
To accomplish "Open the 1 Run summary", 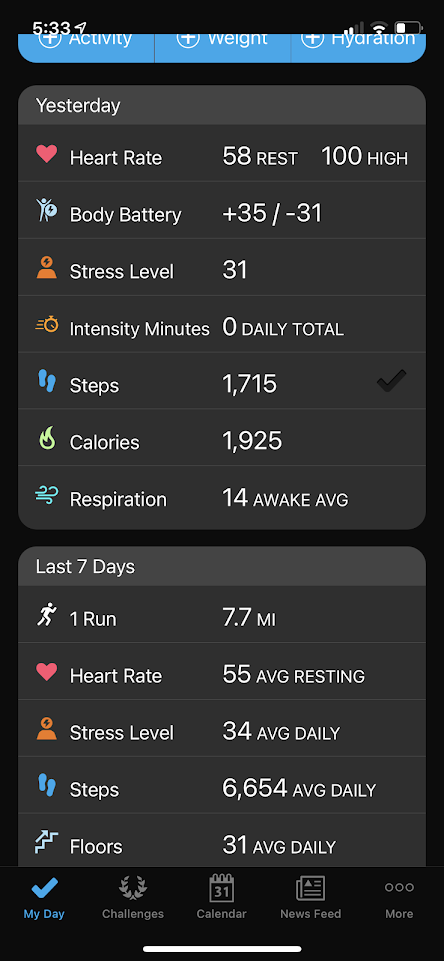I will pos(222,614).
